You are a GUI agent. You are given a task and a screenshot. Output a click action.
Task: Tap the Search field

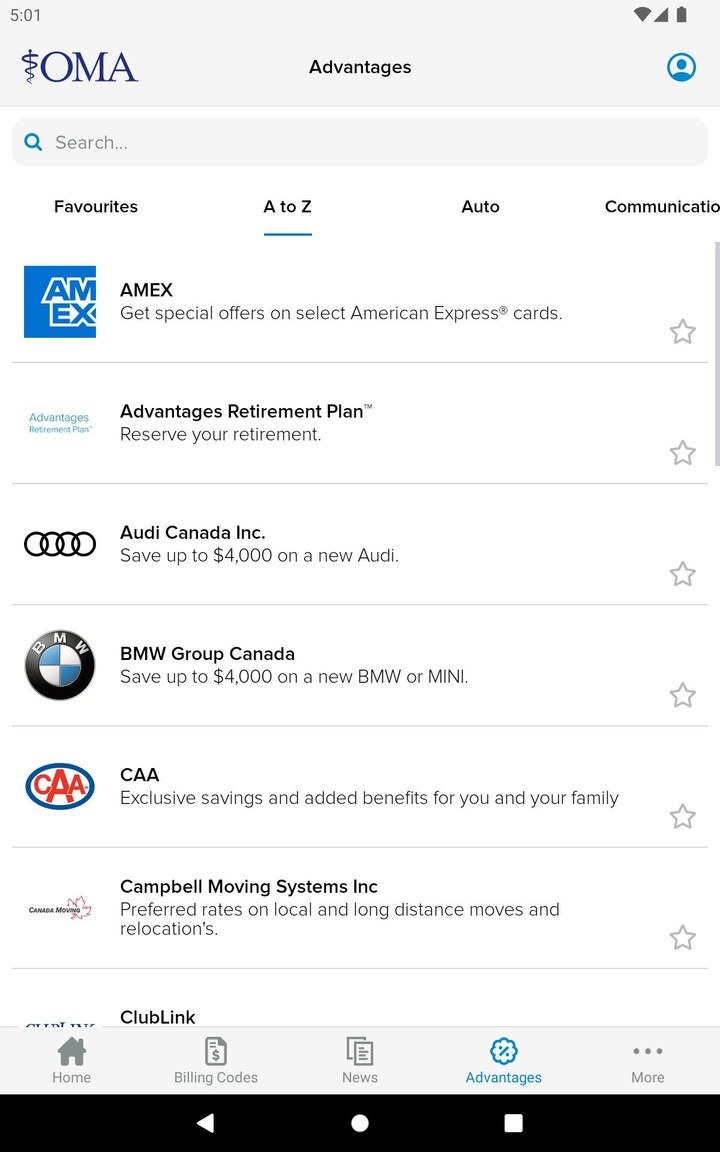tap(360, 142)
